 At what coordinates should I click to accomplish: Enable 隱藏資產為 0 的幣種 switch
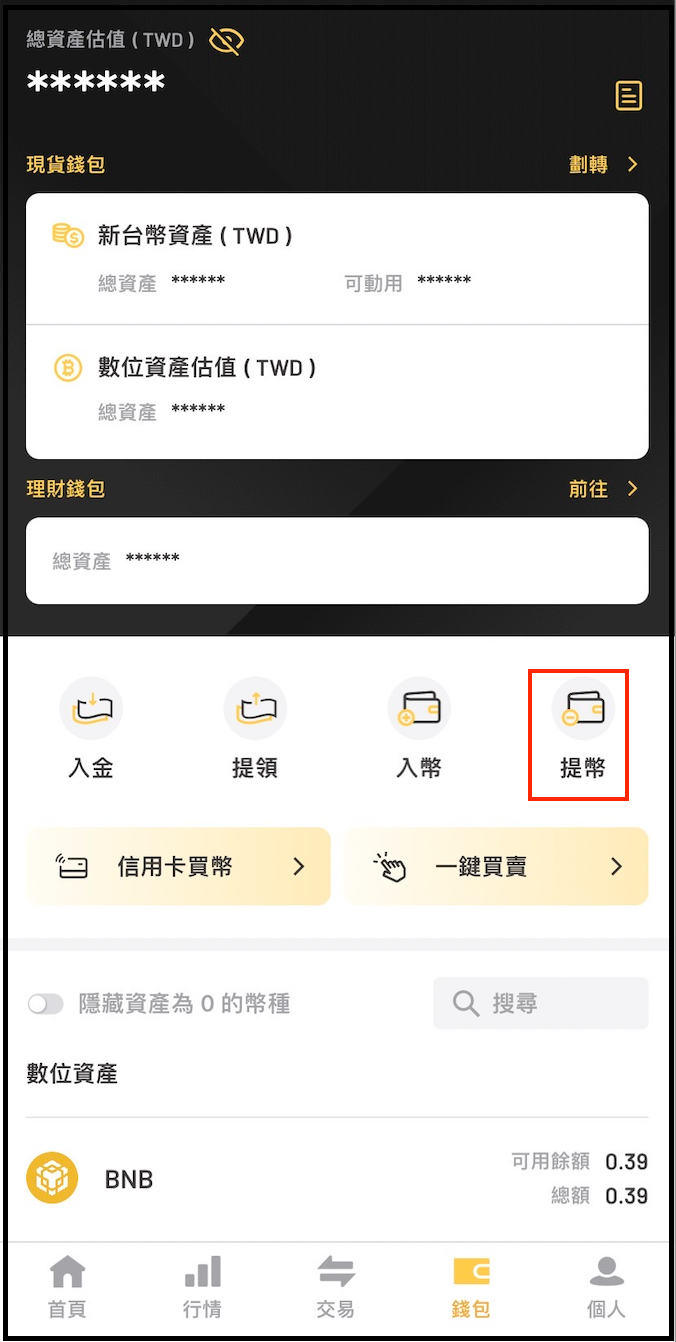(x=45, y=1004)
